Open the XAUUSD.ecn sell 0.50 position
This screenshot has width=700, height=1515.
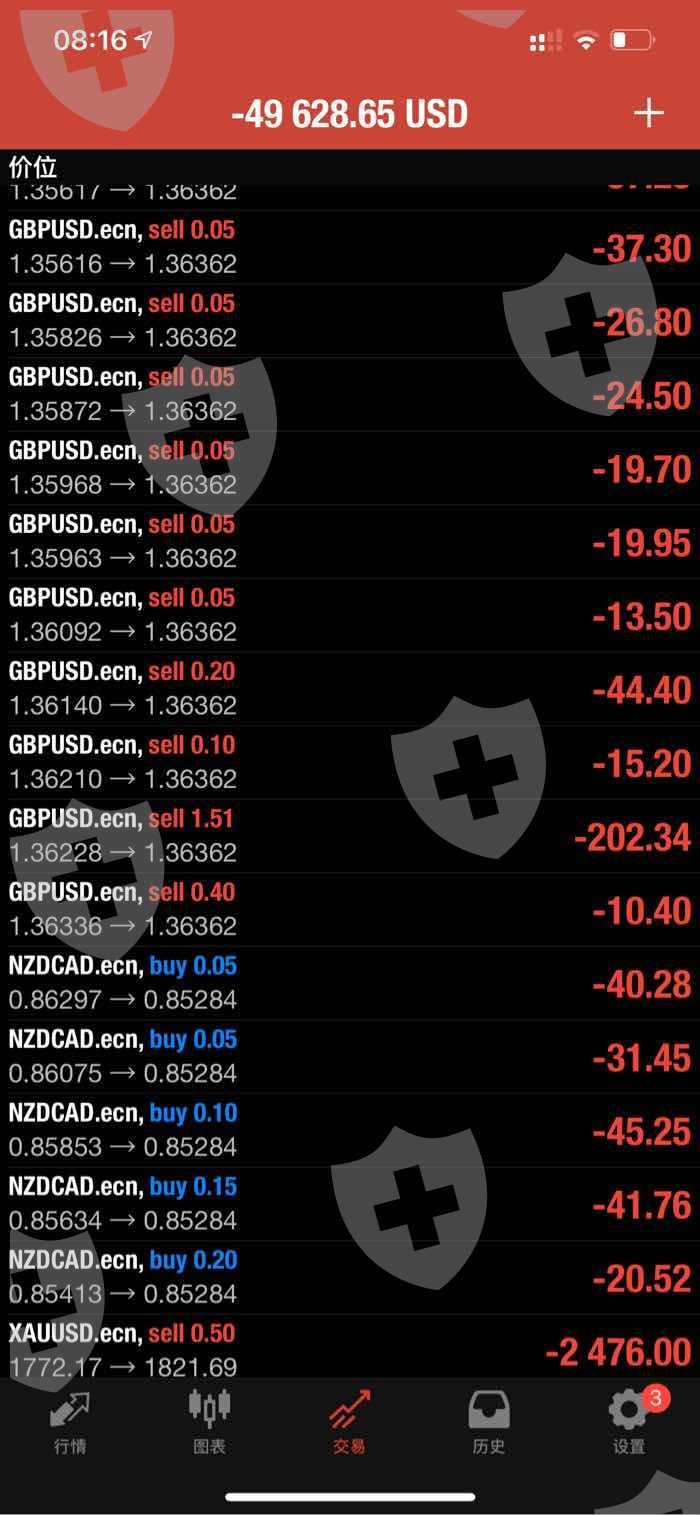(350, 1350)
